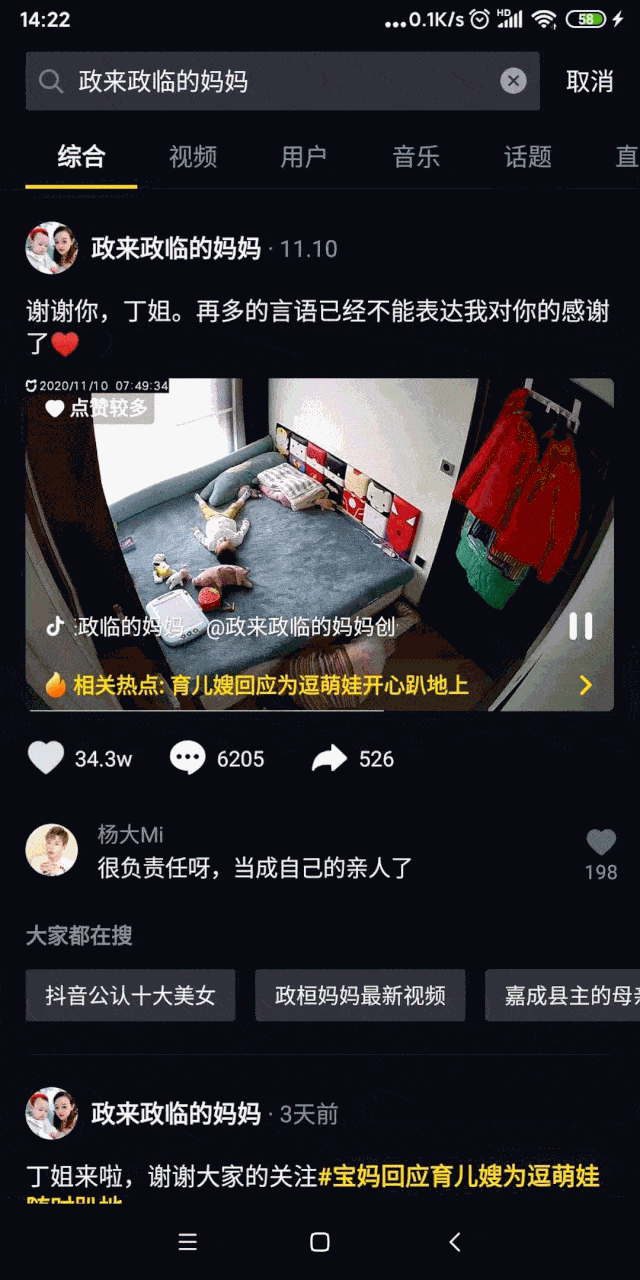Open comments on the 11.10 post
Viewport: 640px width, 1280px height.
pyautogui.click(x=188, y=759)
